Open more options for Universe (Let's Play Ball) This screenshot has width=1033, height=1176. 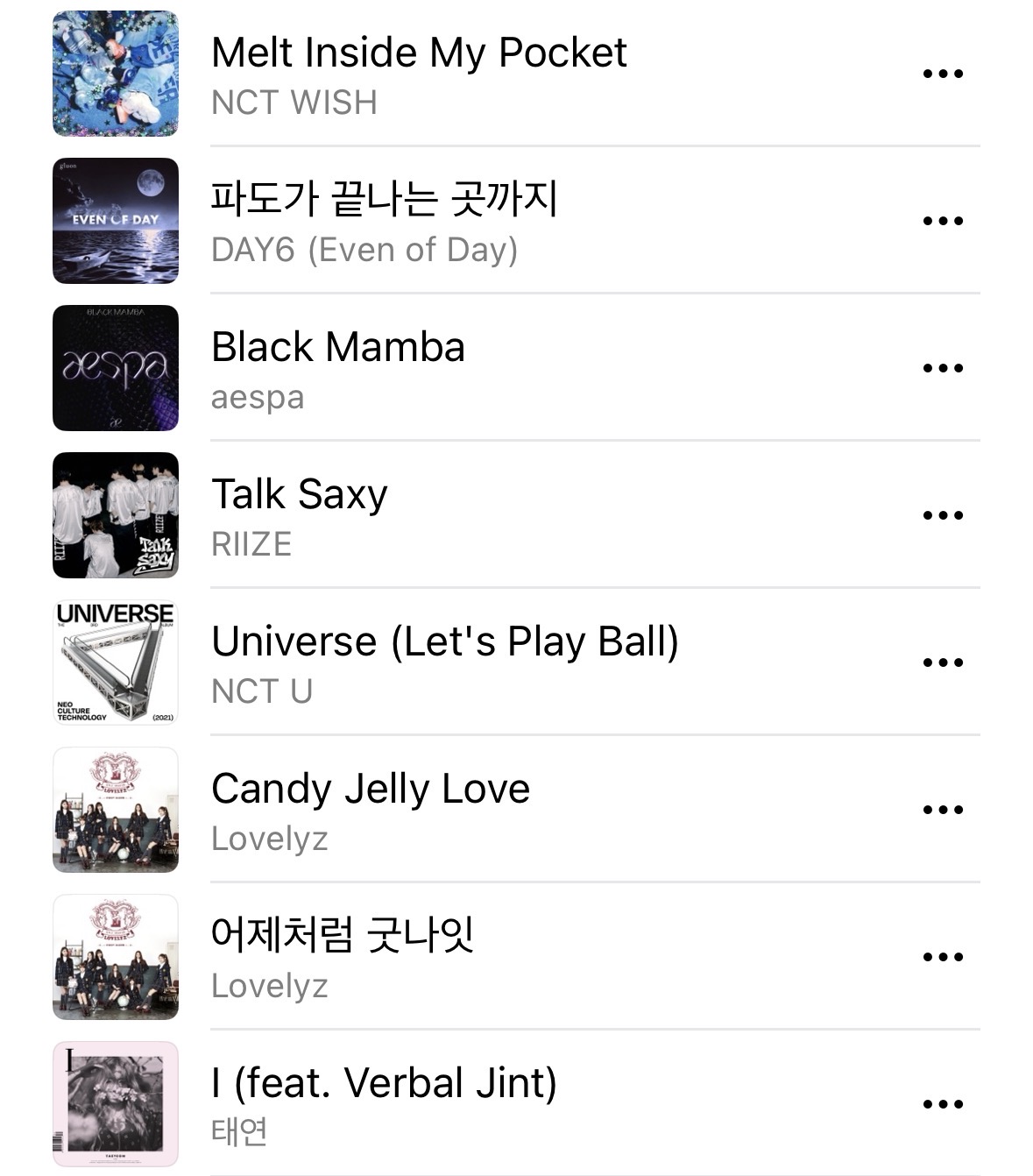tap(943, 662)
